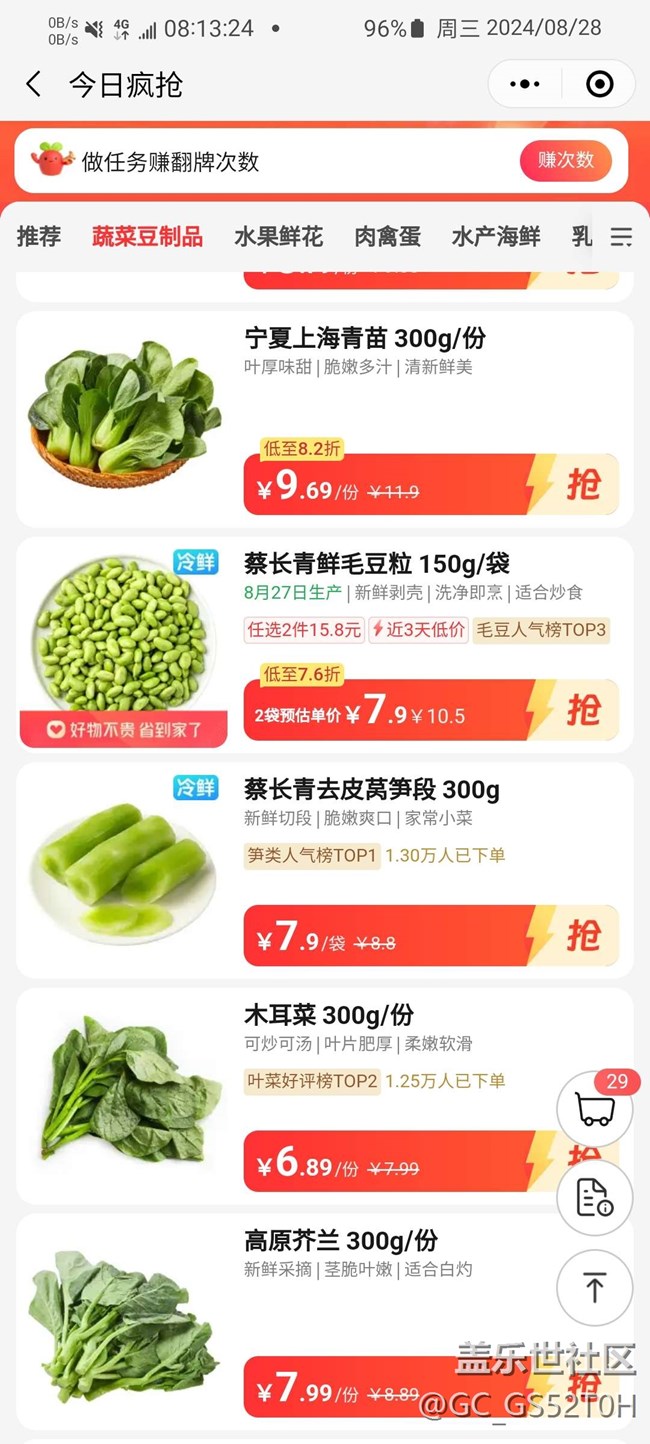The height and width of the screenshot is (1444, 650).
Task: Show the 水产海鲜 category
Action: click(x=496, y=237)
